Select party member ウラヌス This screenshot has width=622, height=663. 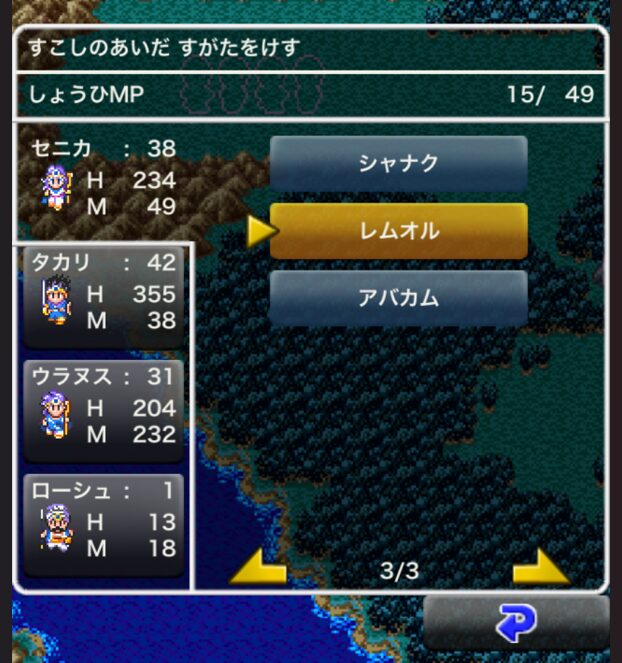tap(104, 409)
